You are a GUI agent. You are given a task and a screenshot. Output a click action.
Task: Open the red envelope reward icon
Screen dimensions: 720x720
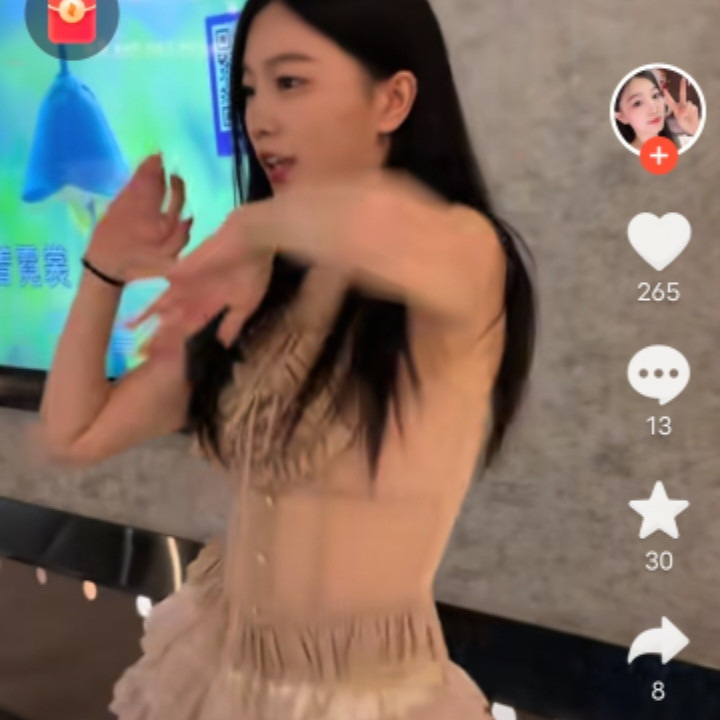point(72,18)
